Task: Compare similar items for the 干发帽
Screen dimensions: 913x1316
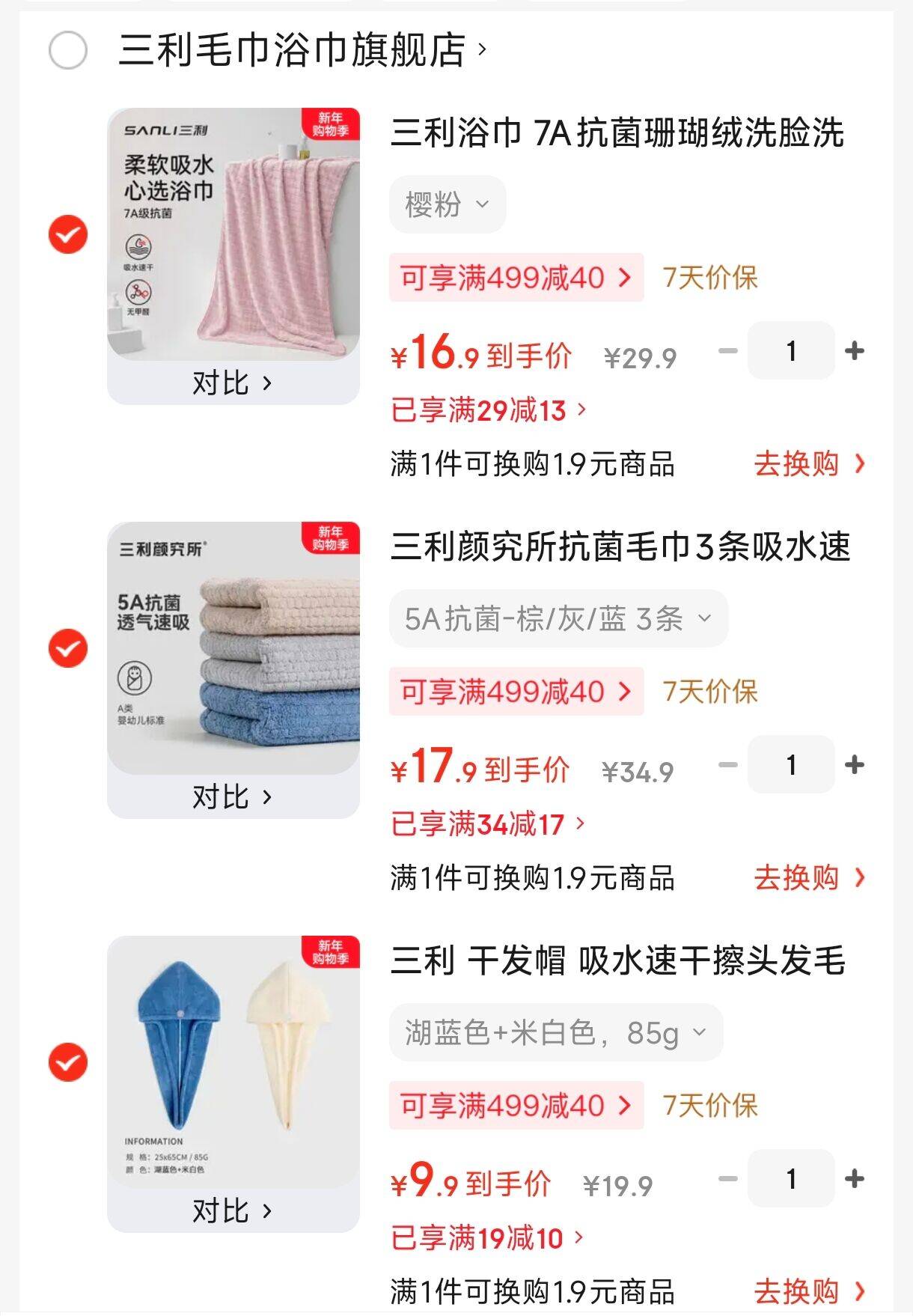Action: [x=233, y=1210]
